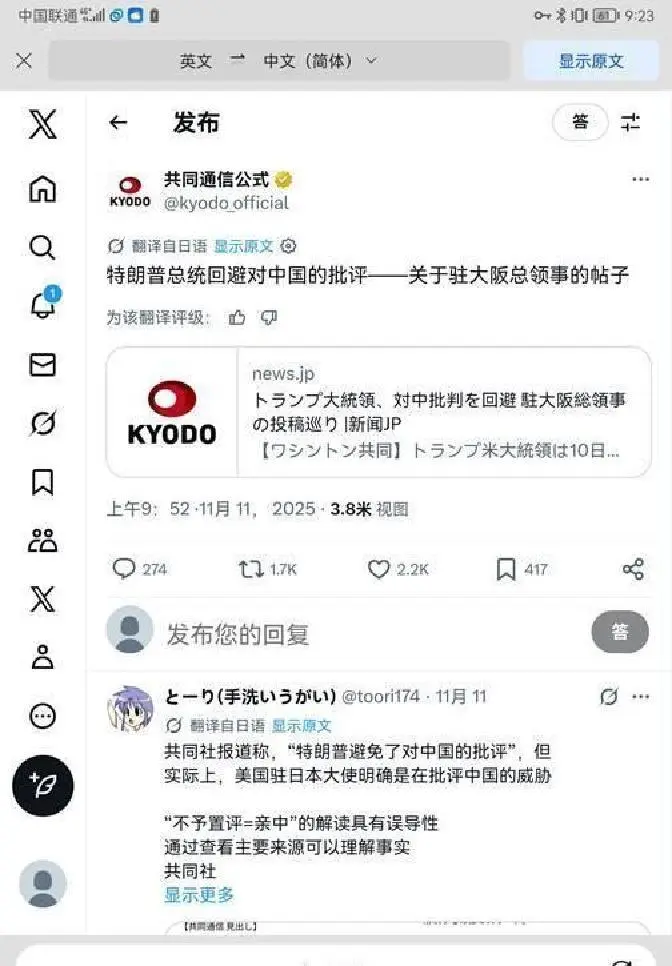Close the translated page with the X button
672x966 pixels.
pyautogui.click(x=24, y=61)
